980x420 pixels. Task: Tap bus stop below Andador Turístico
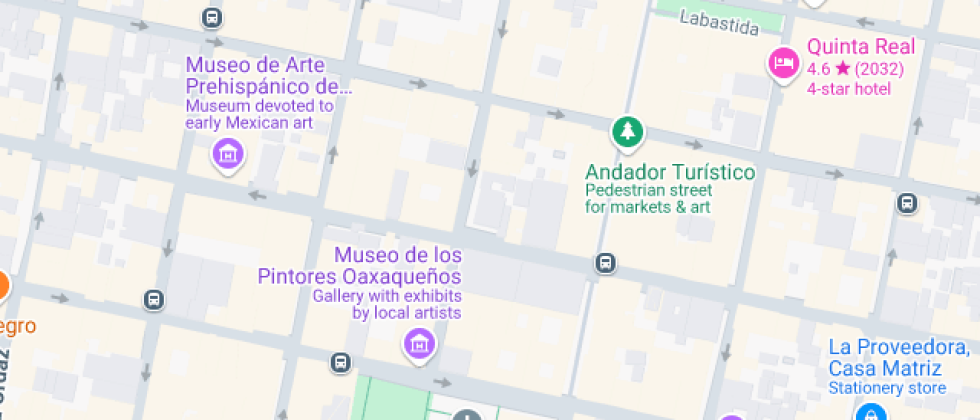pos(605,263)
